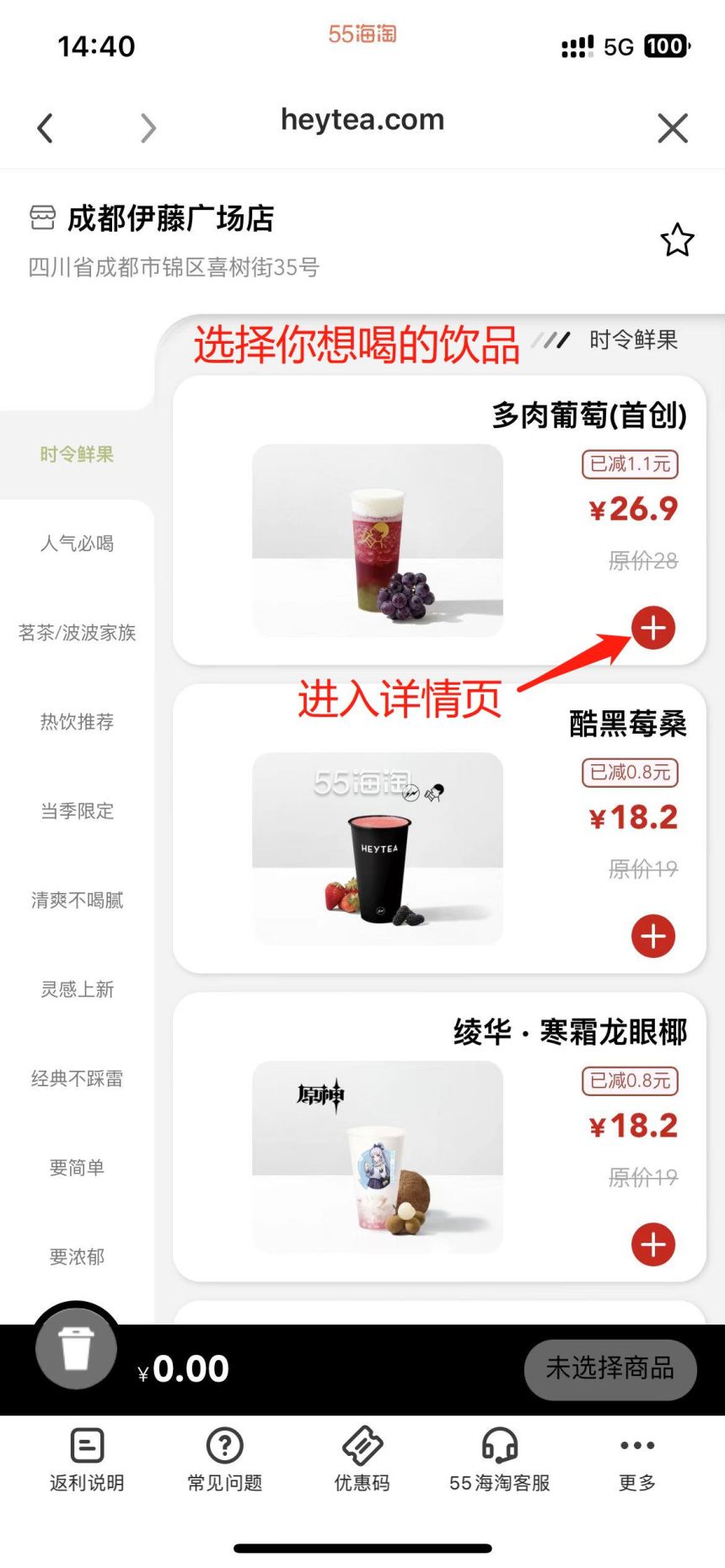Open the 灵感上新 category
725x1568 pixels.
tap(77, 989)
